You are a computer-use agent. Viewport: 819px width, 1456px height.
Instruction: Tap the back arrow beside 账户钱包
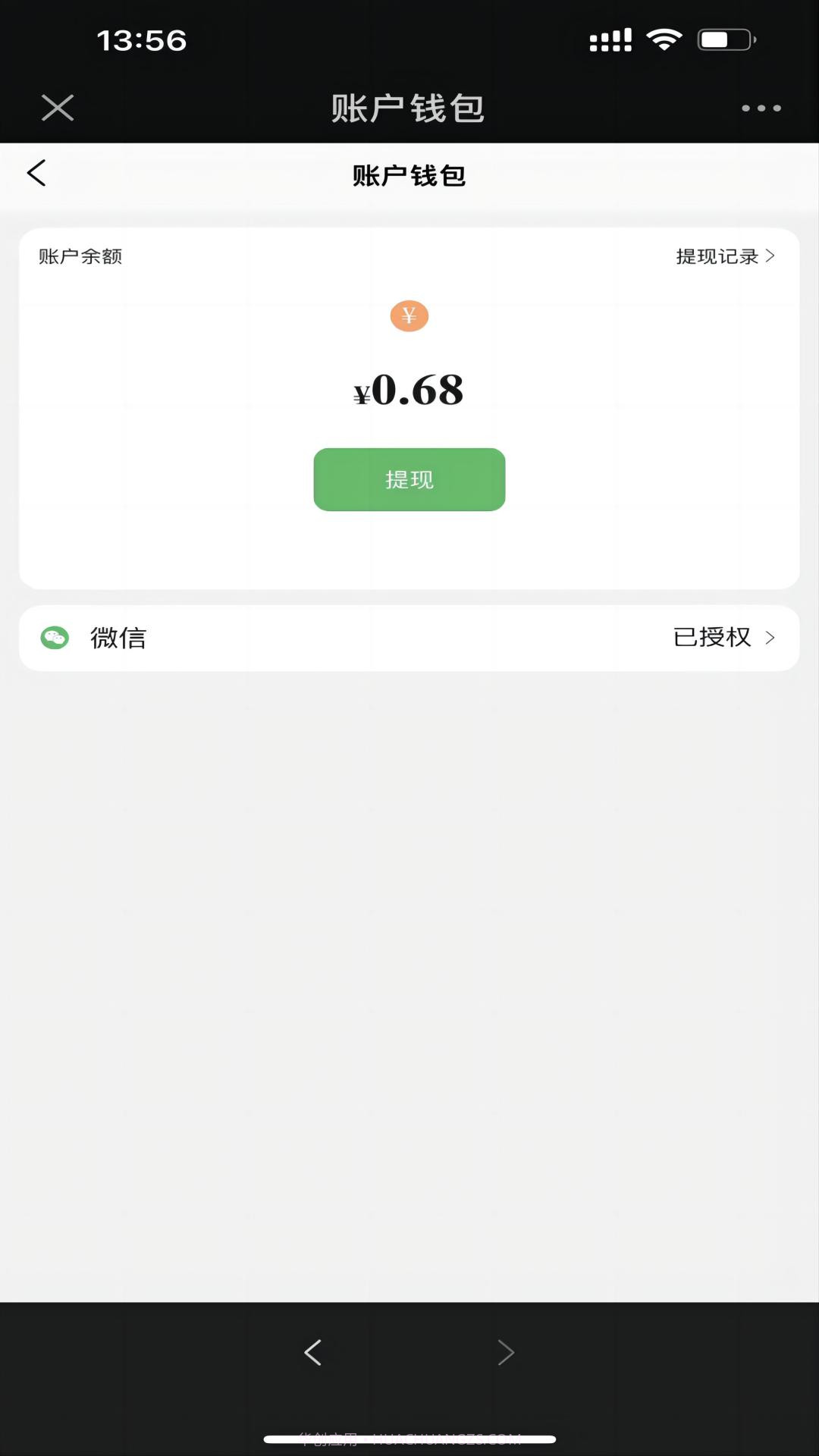(x=36, y=173)
